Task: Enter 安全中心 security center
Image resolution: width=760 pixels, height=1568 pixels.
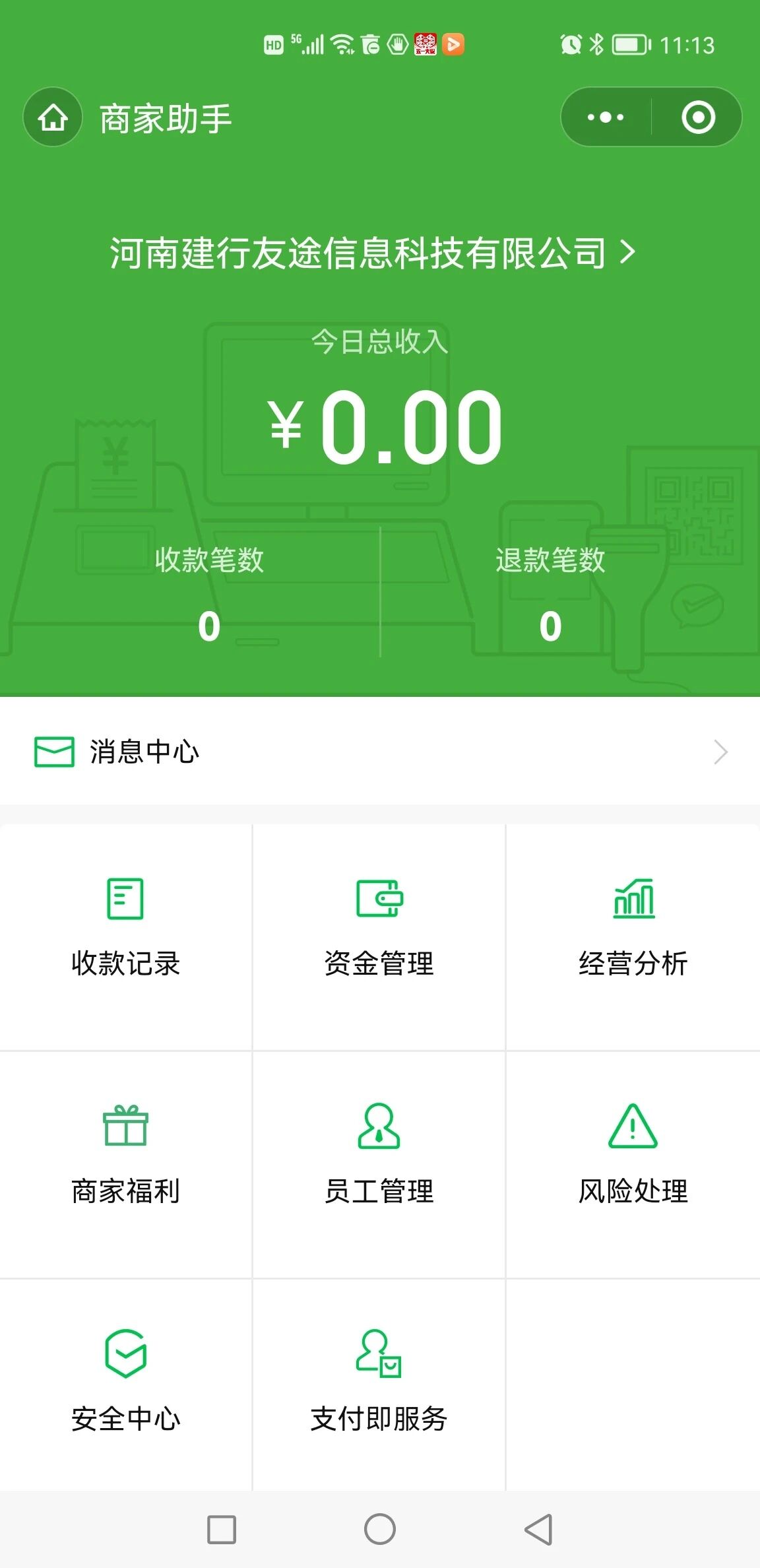Action: [x=125, y=1383]
